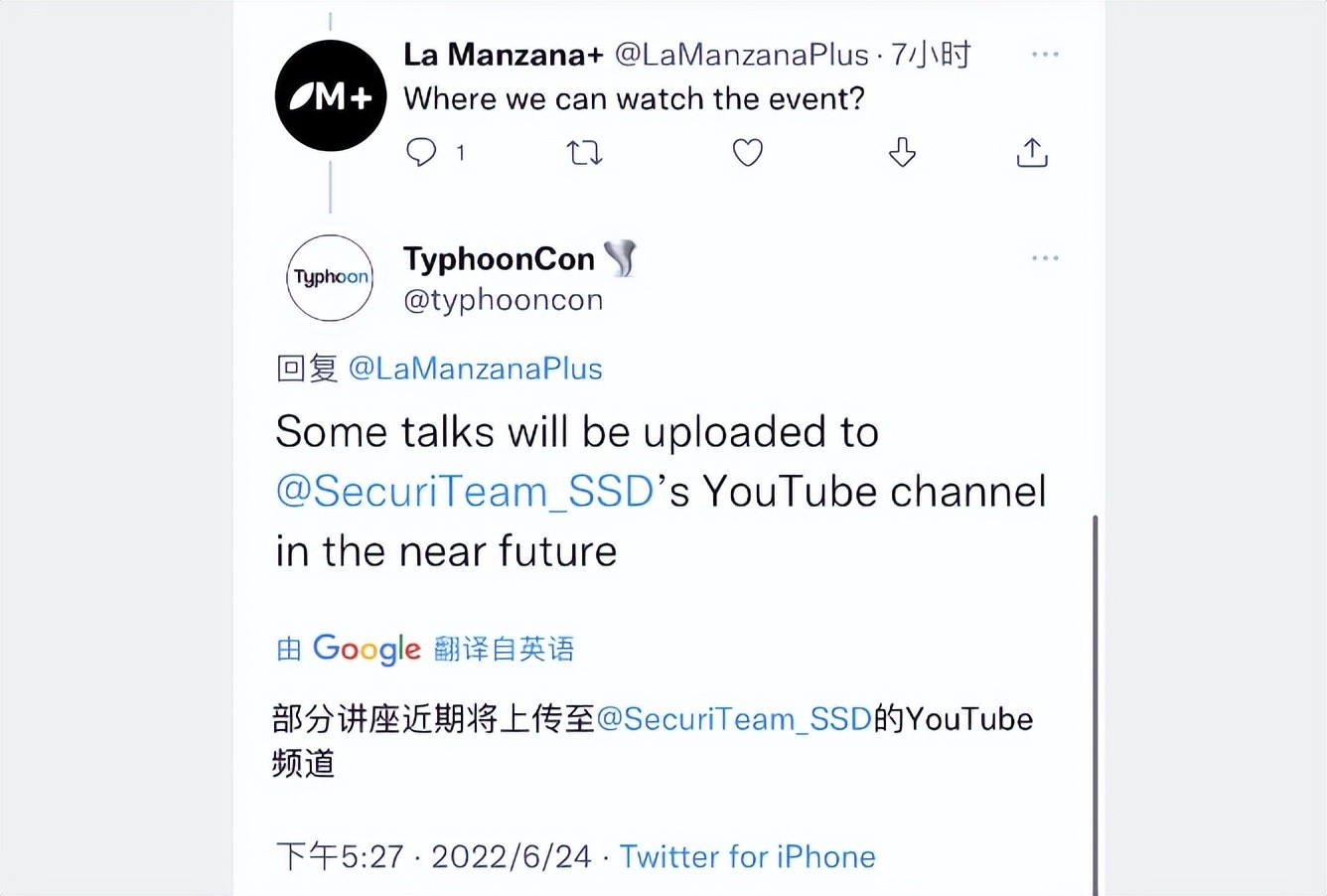The image size is (1327, 896).
Task: Open La Manzana+'s profile picture
Action: [330, 96]
